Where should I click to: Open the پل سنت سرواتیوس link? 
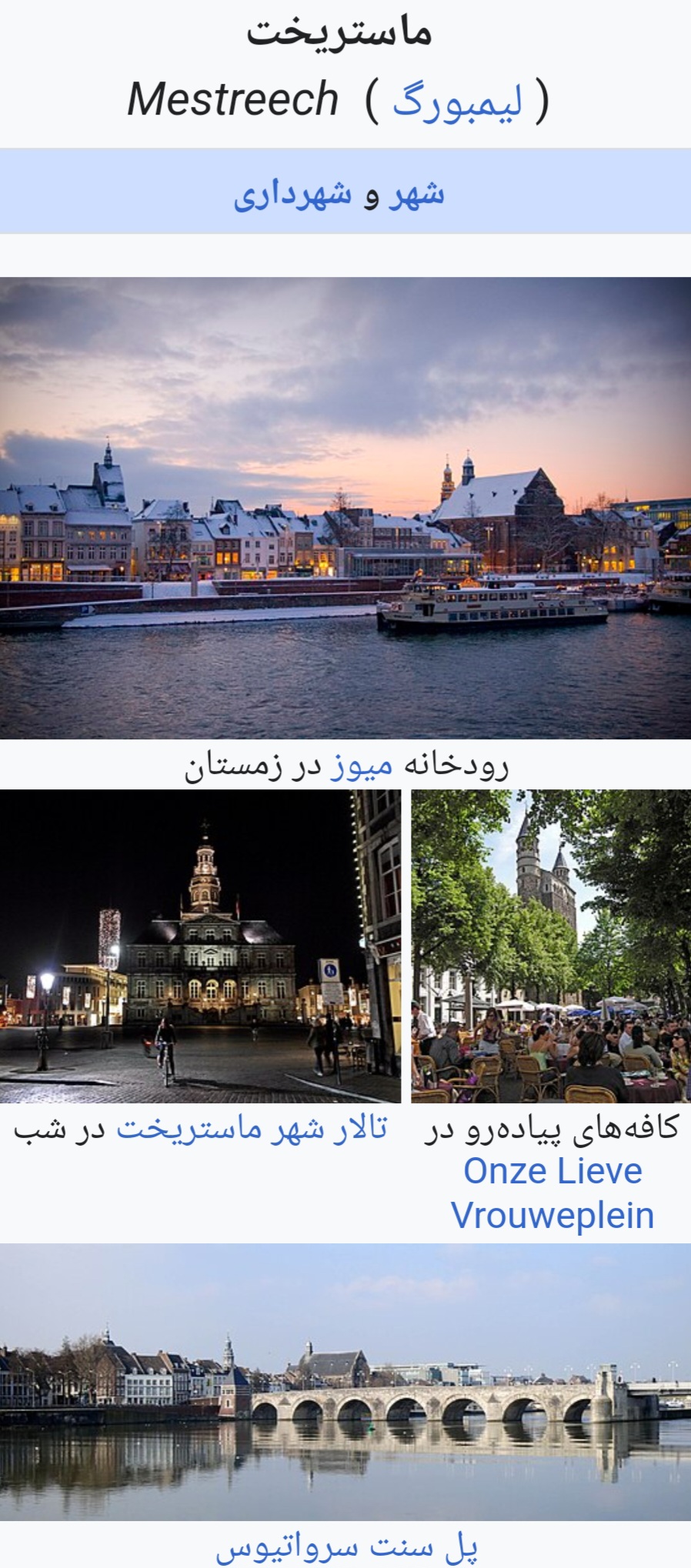point(346,1546)
